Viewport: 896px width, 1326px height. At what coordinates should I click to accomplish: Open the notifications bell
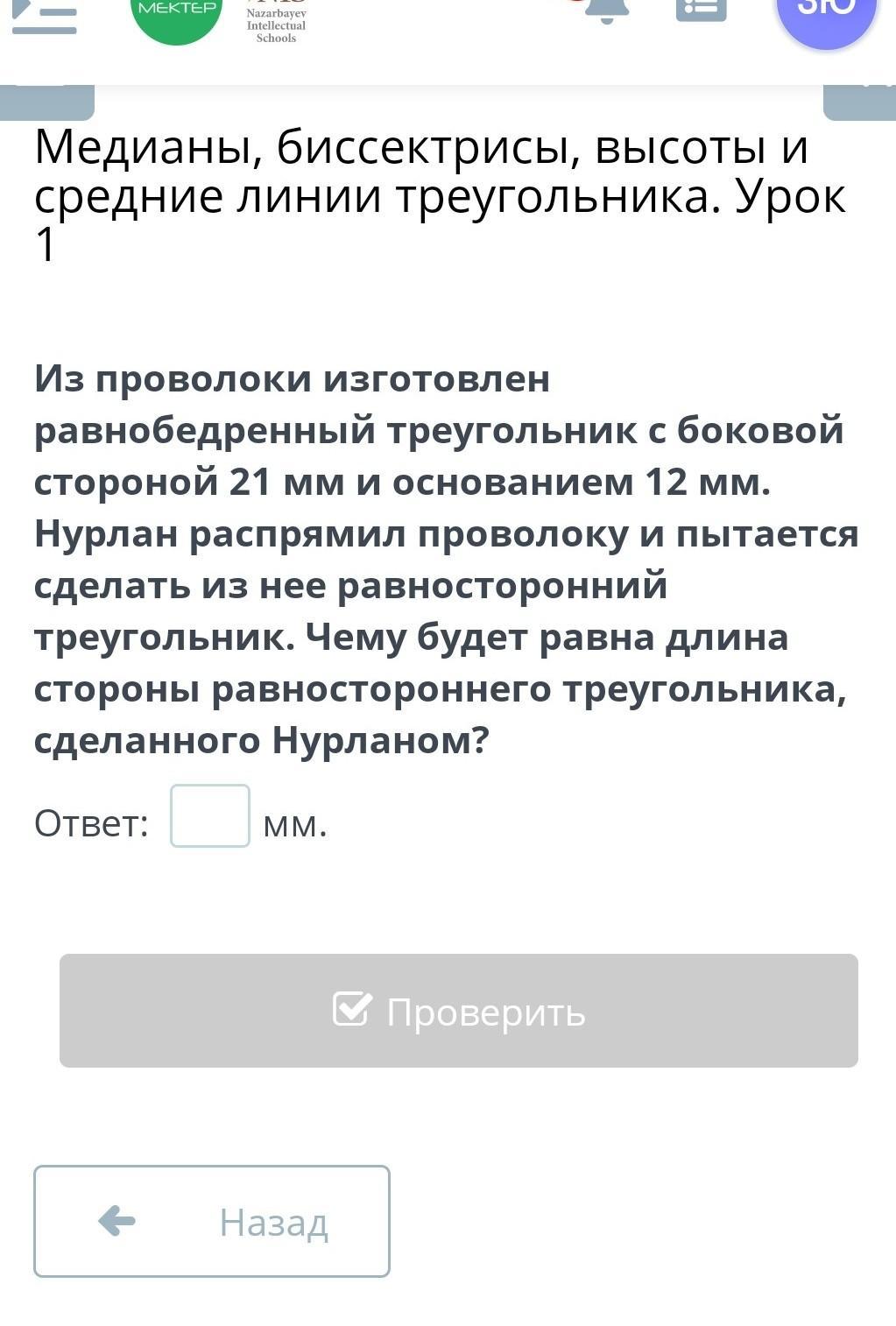[x=607, y=9]
